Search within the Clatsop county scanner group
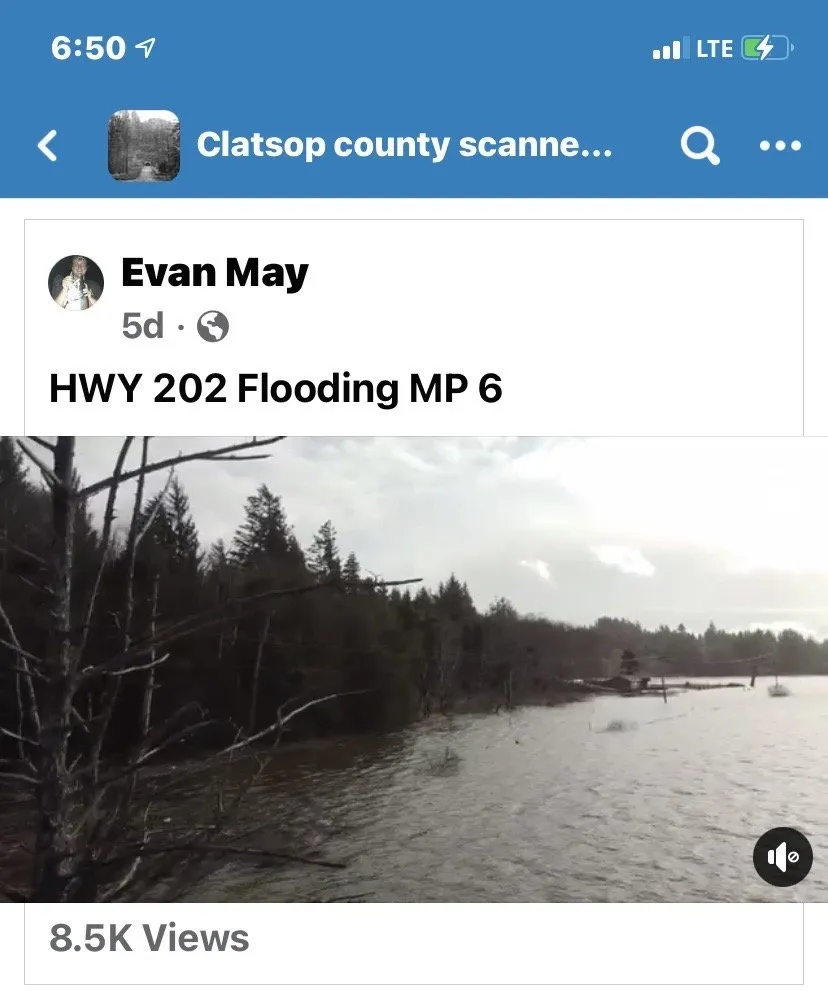 coord(699,146)
